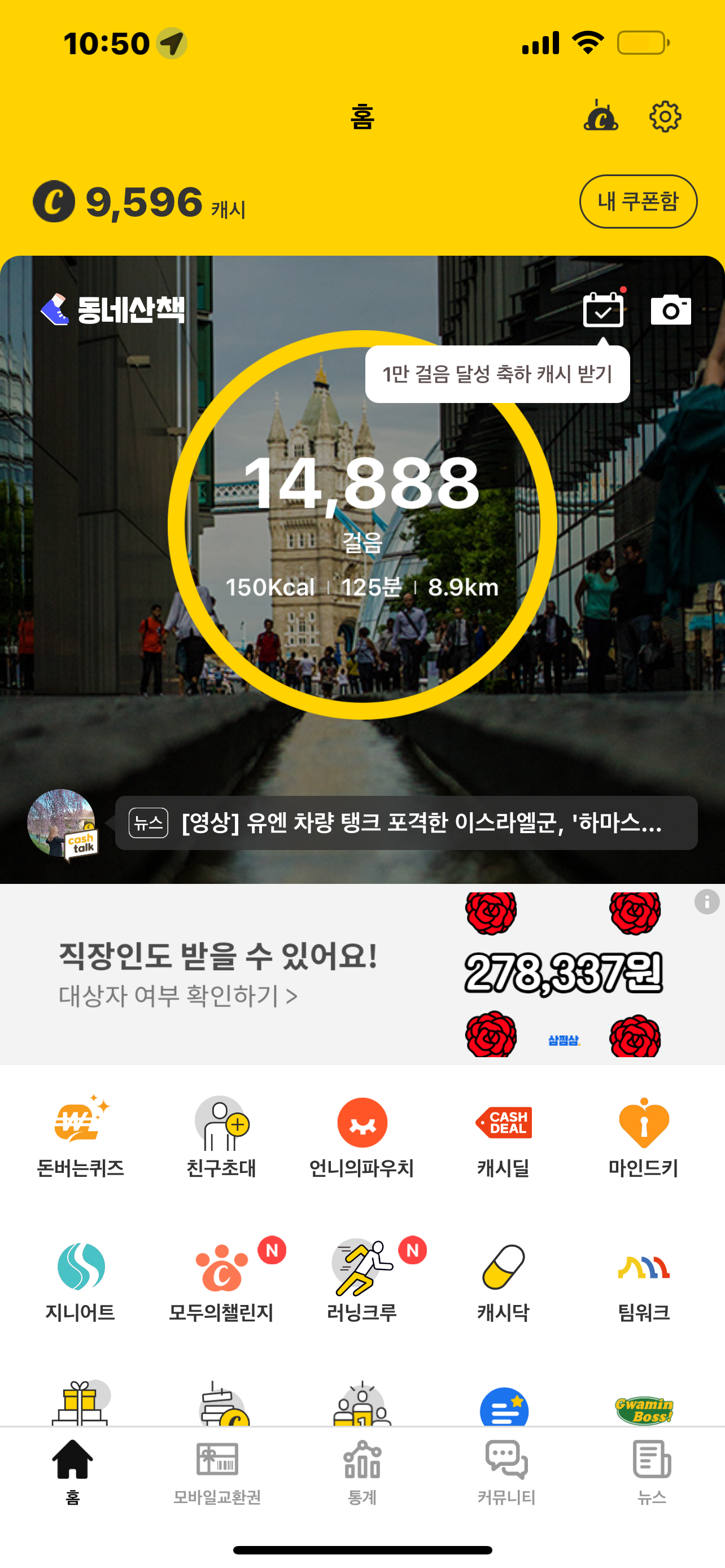The height and width of the screenshot is (1568, 725).
Task: Tap the ad info icon
Action: pos(706,901)
